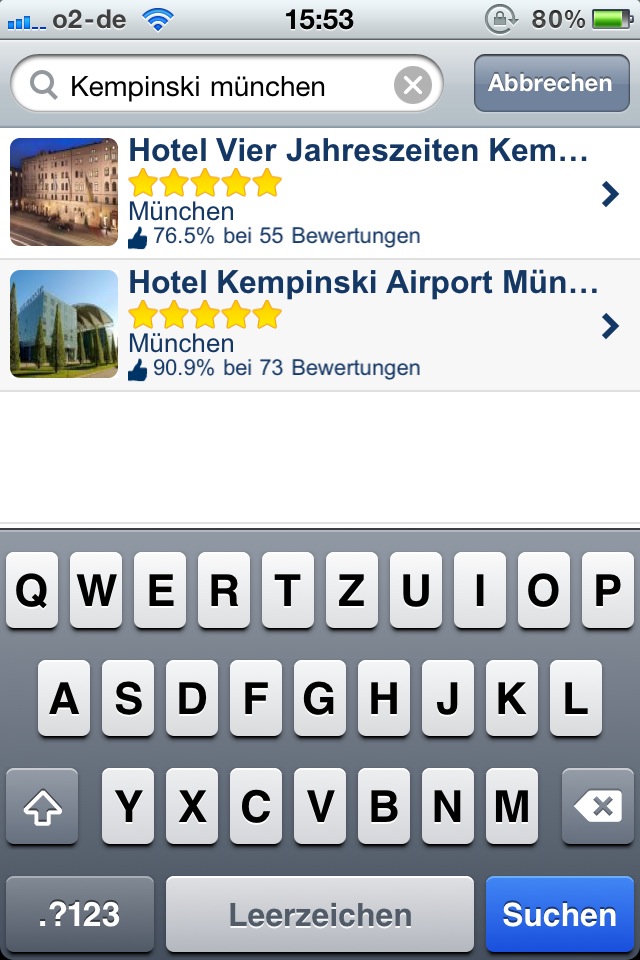This screenshot has width=640, height=960.
Task: Open Hotel Vier Jahreszeiten Kempinski result
Action: tap(320, 193)
